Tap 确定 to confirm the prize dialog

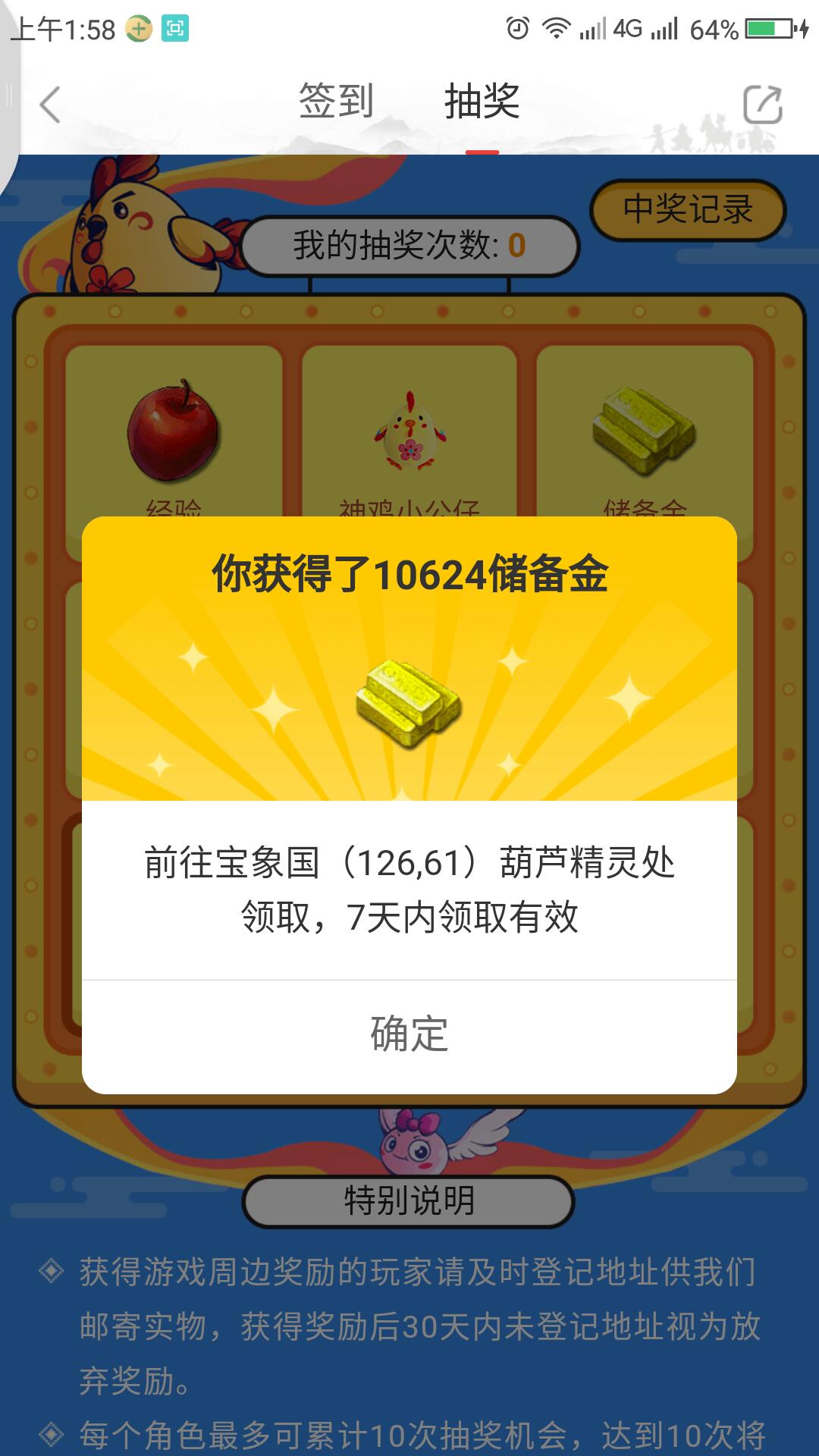[x=409, y=1034]
